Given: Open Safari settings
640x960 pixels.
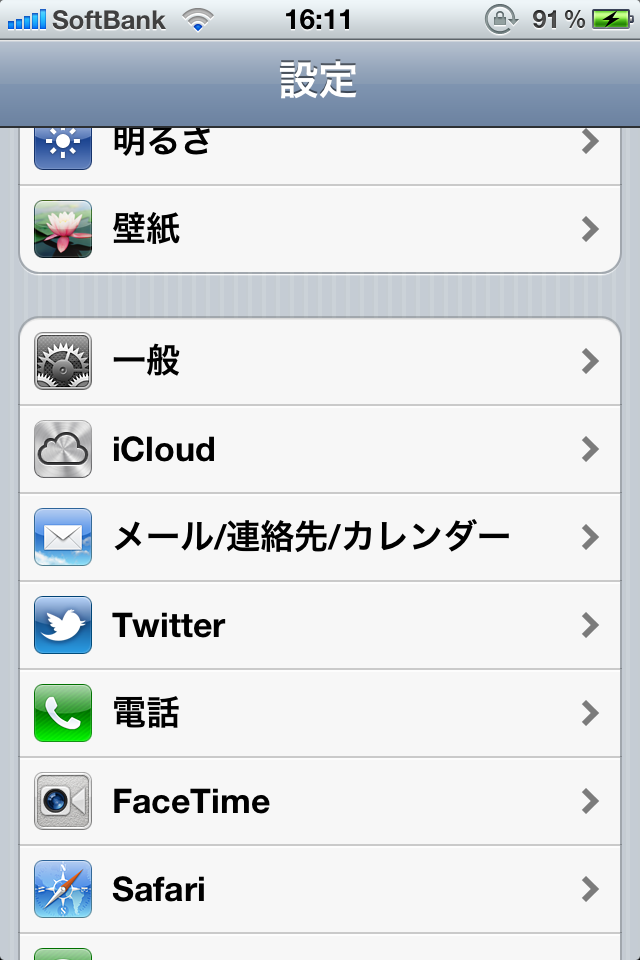Looking at the screenshot, I should (x=320, y=889).
